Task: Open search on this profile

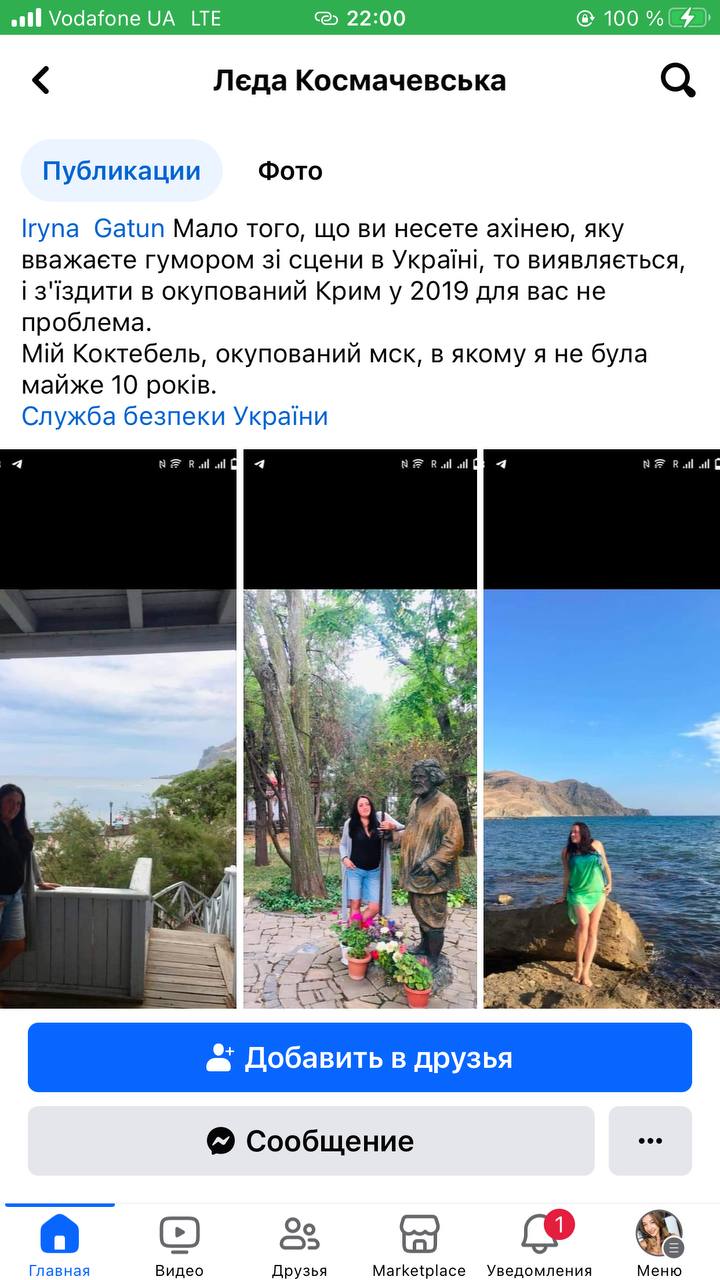Action: (x=678, y=80)
